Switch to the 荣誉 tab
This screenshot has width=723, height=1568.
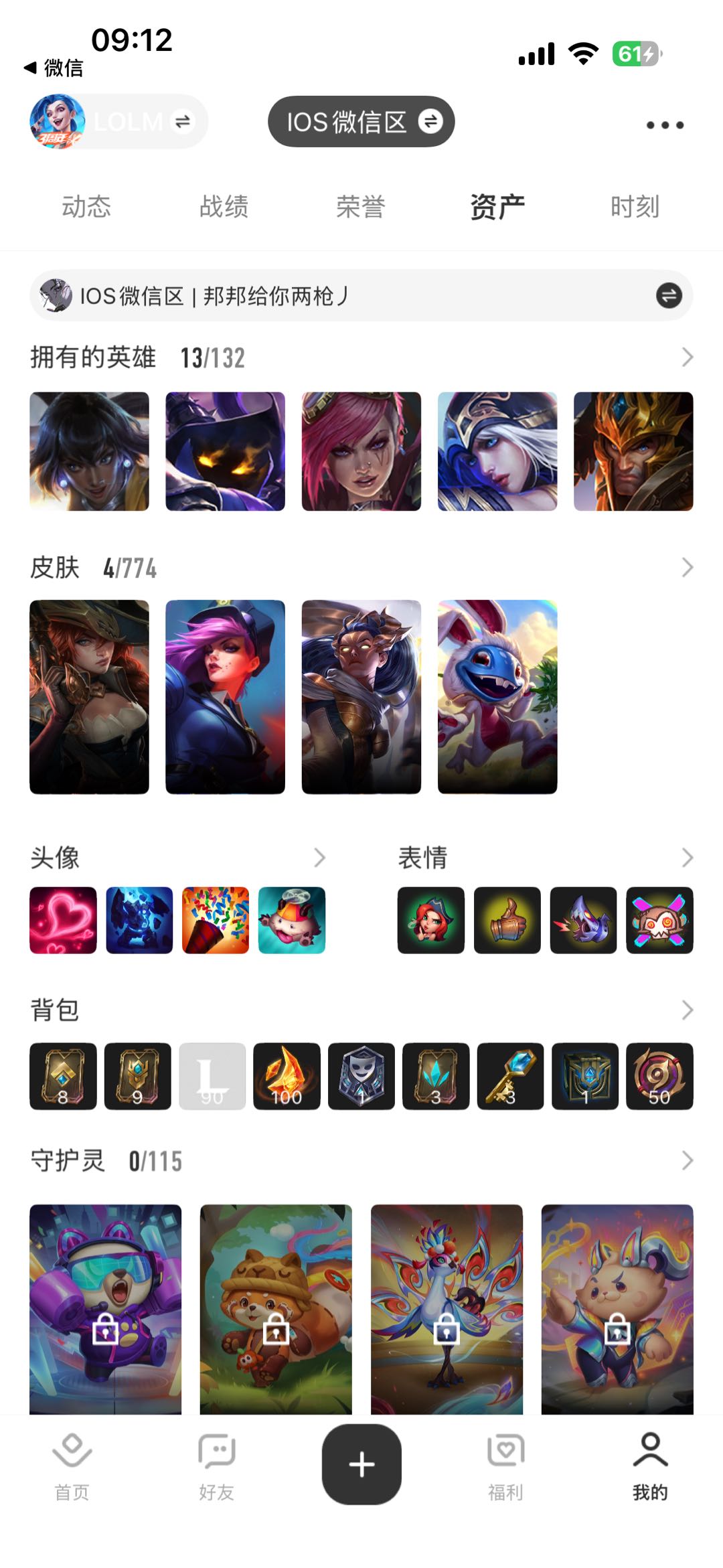point(361,207)
